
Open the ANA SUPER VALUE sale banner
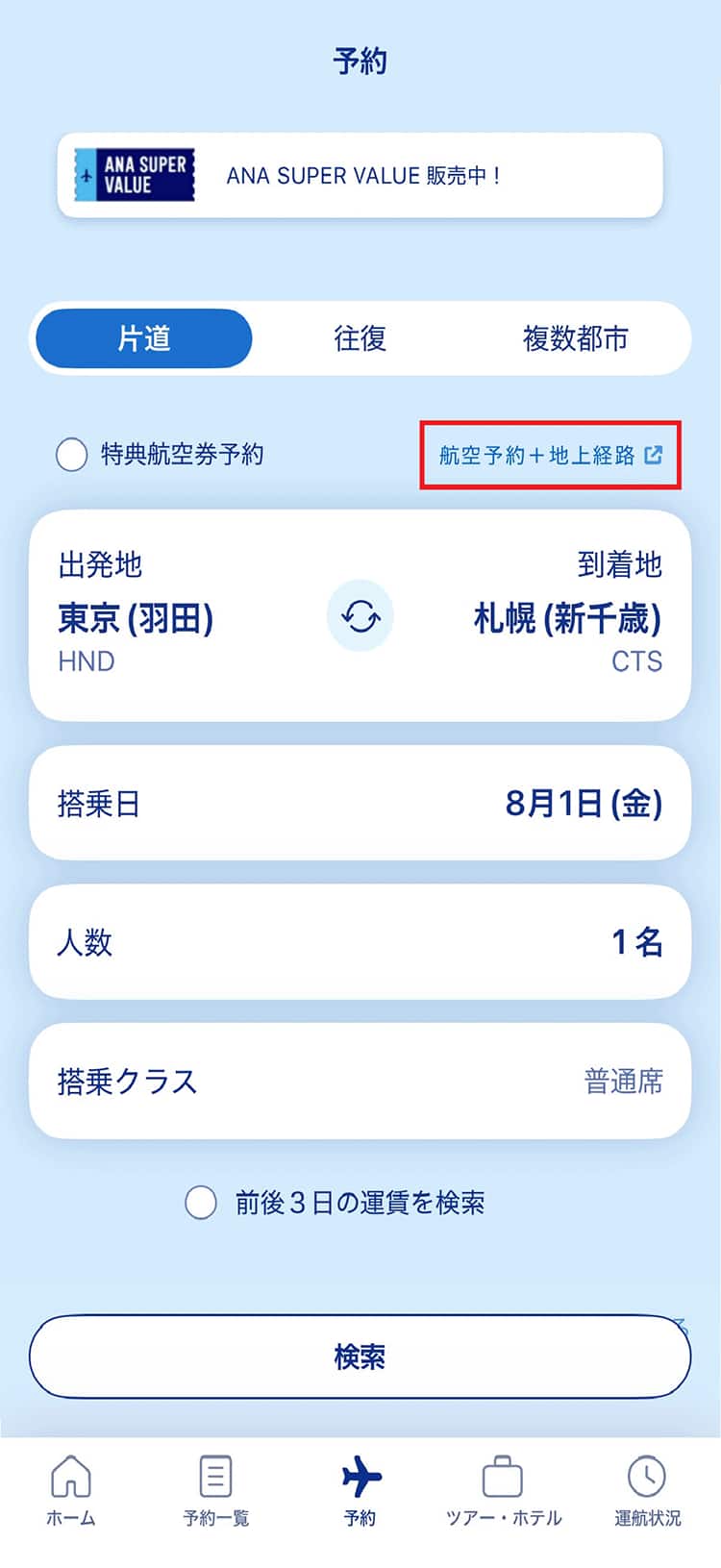[360, 175]
